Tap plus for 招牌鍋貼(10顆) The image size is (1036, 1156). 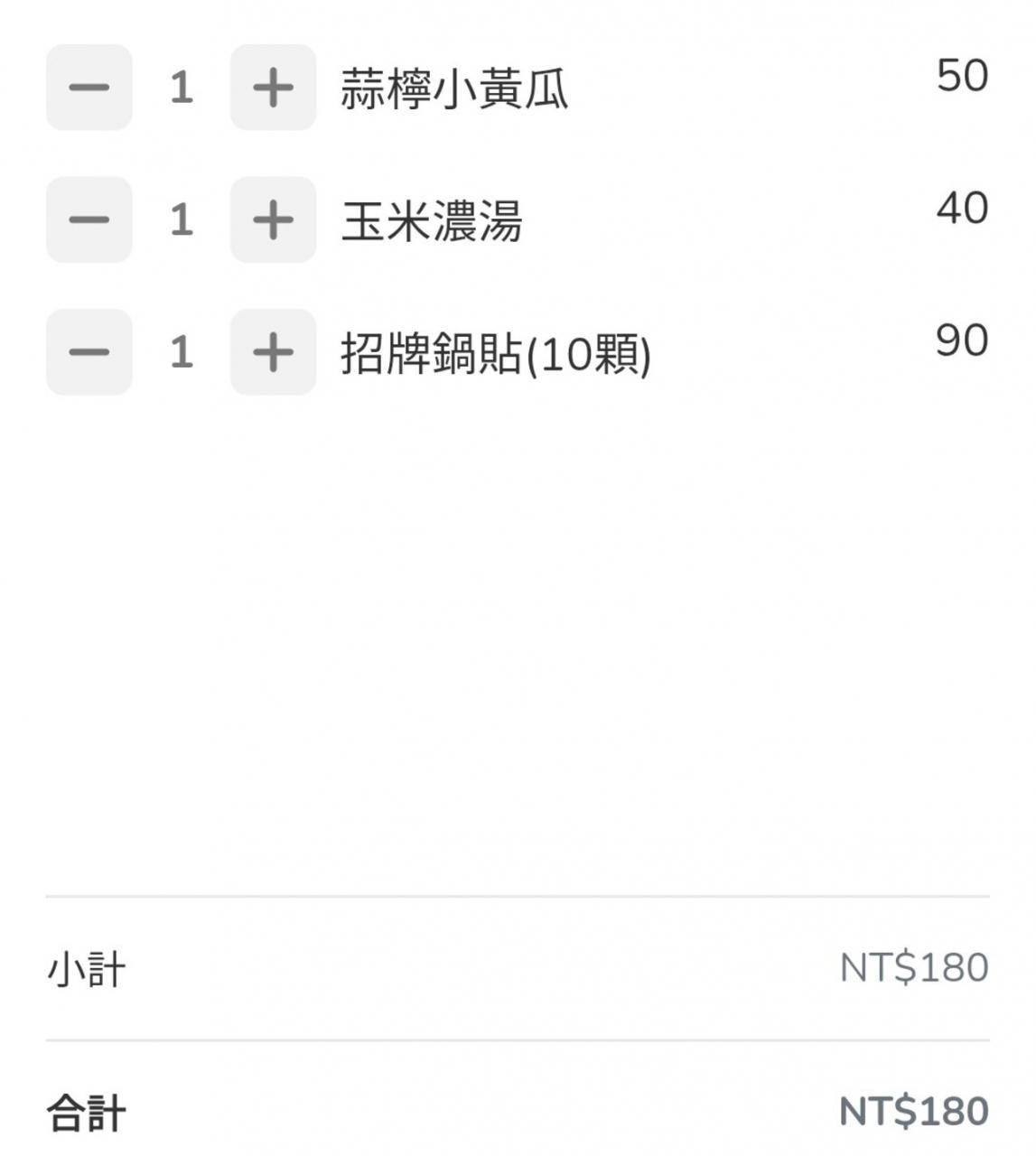(273, 352)
